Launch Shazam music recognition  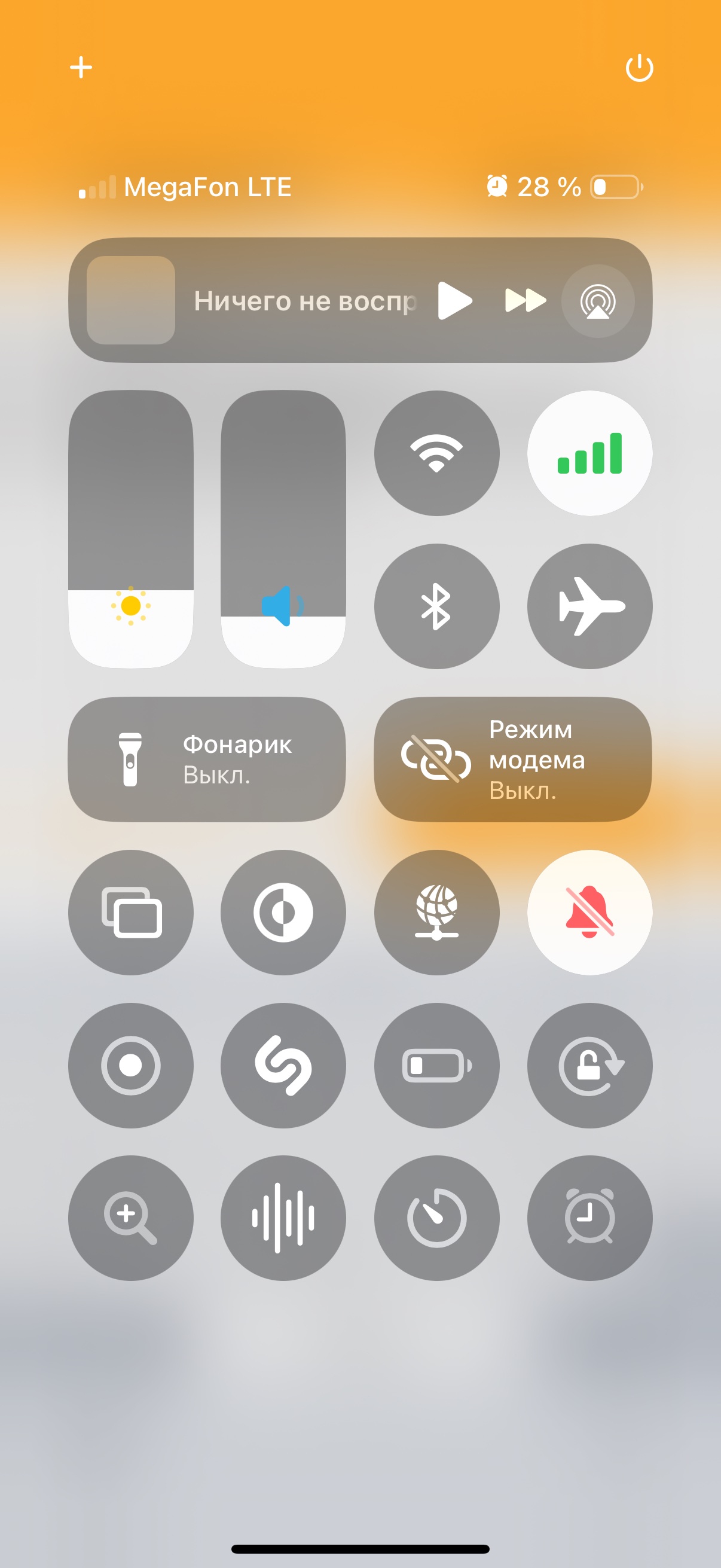(283, 1066)
